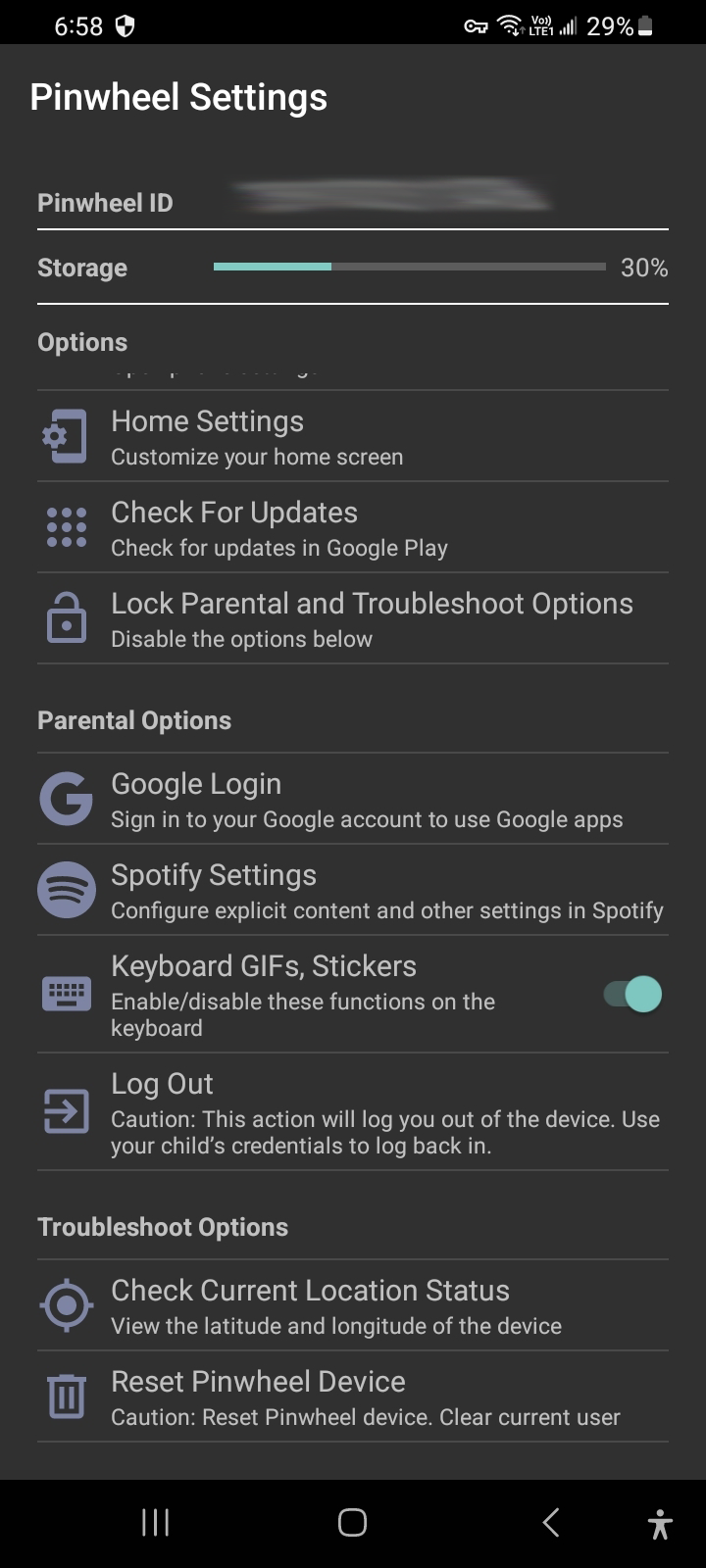
Task: Select Check For Updates in Google Play
Action: pos(294,526)
